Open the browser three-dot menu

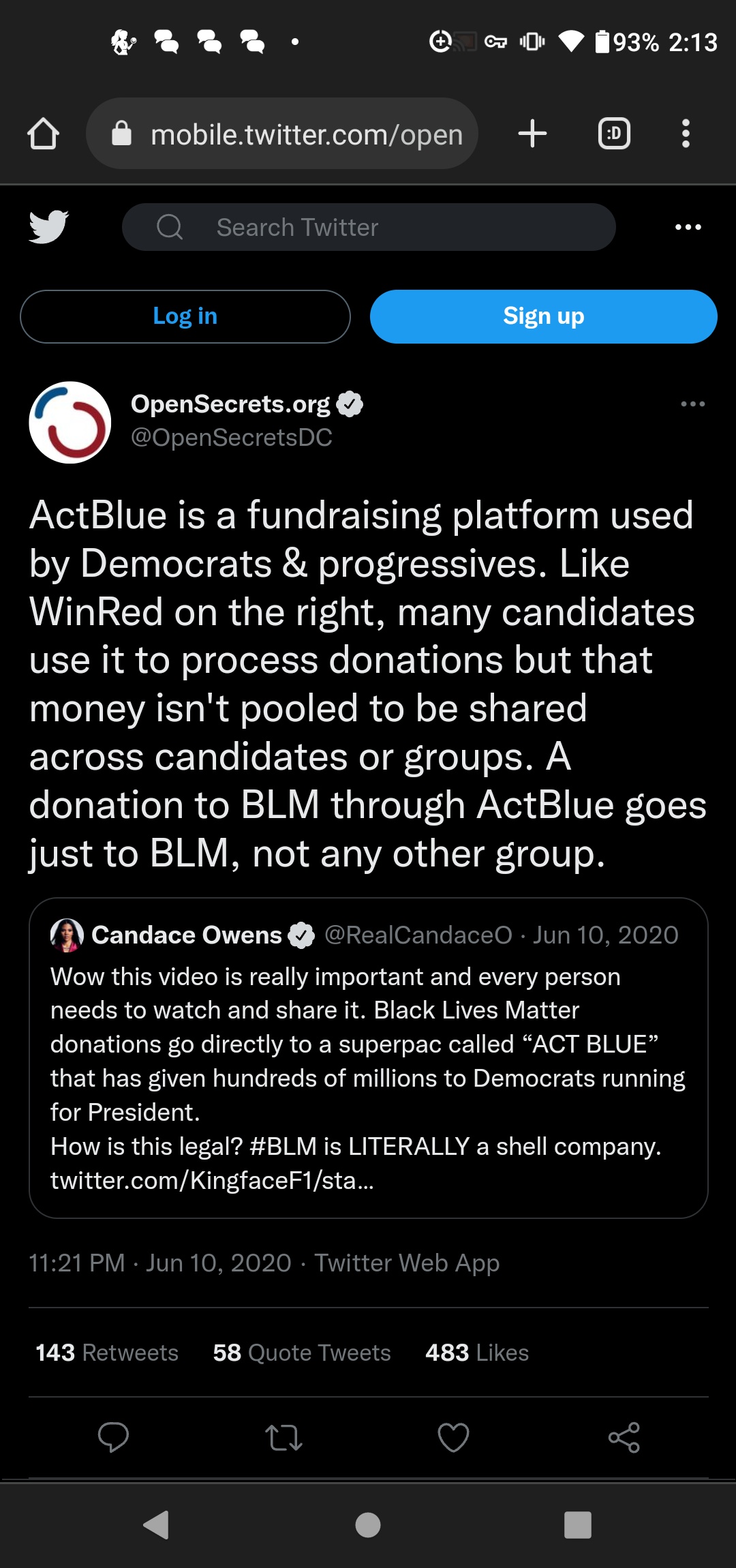686,134
